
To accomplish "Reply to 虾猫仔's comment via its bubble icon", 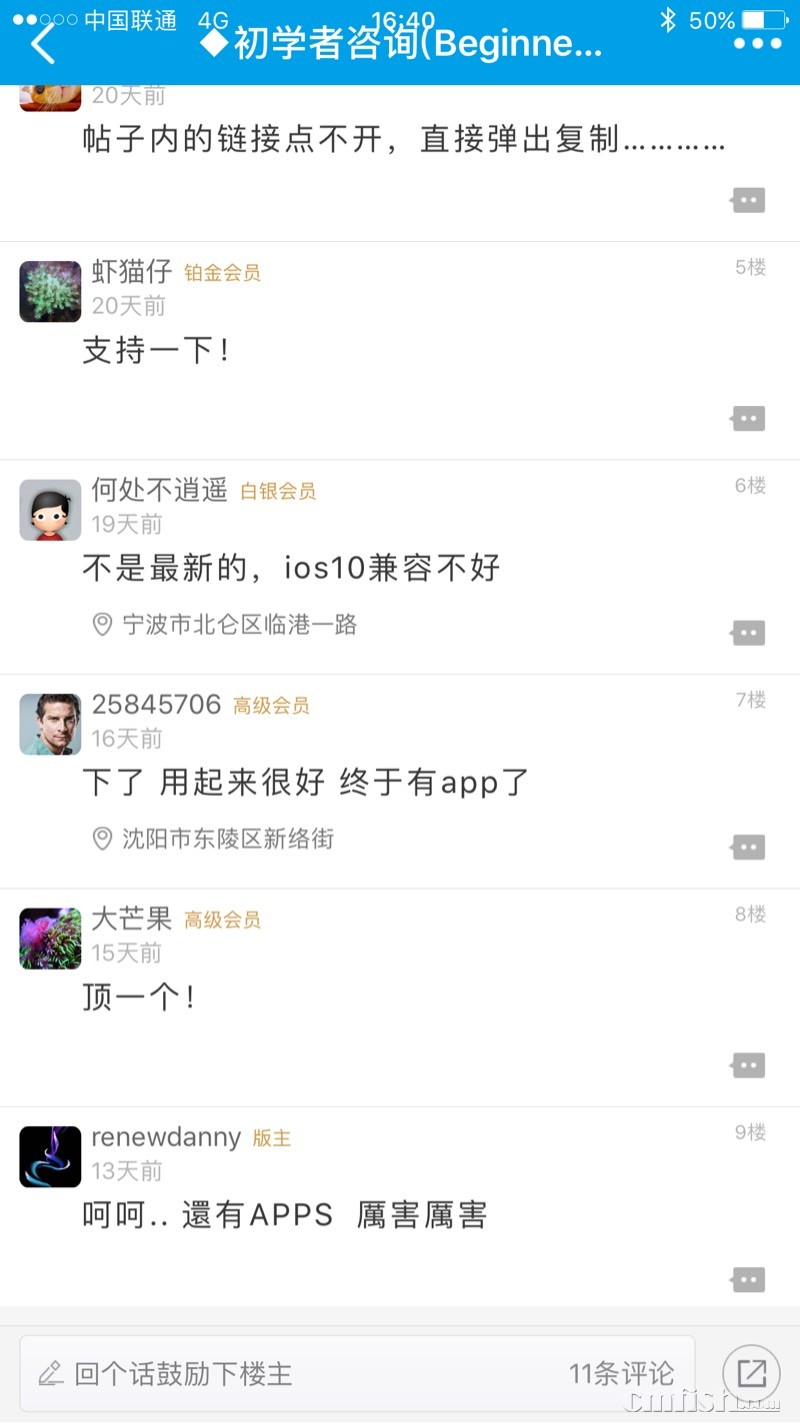I will click(x=748, y=418).
